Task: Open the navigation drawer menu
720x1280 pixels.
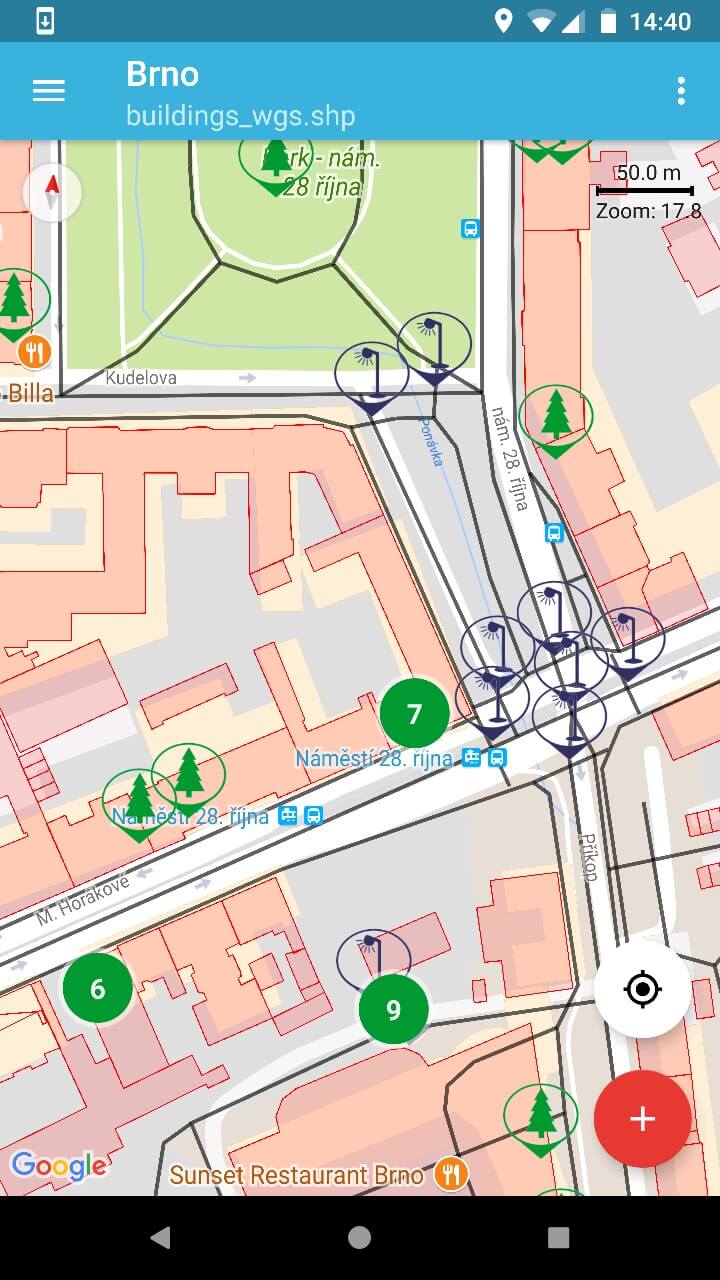Action: 48,91
